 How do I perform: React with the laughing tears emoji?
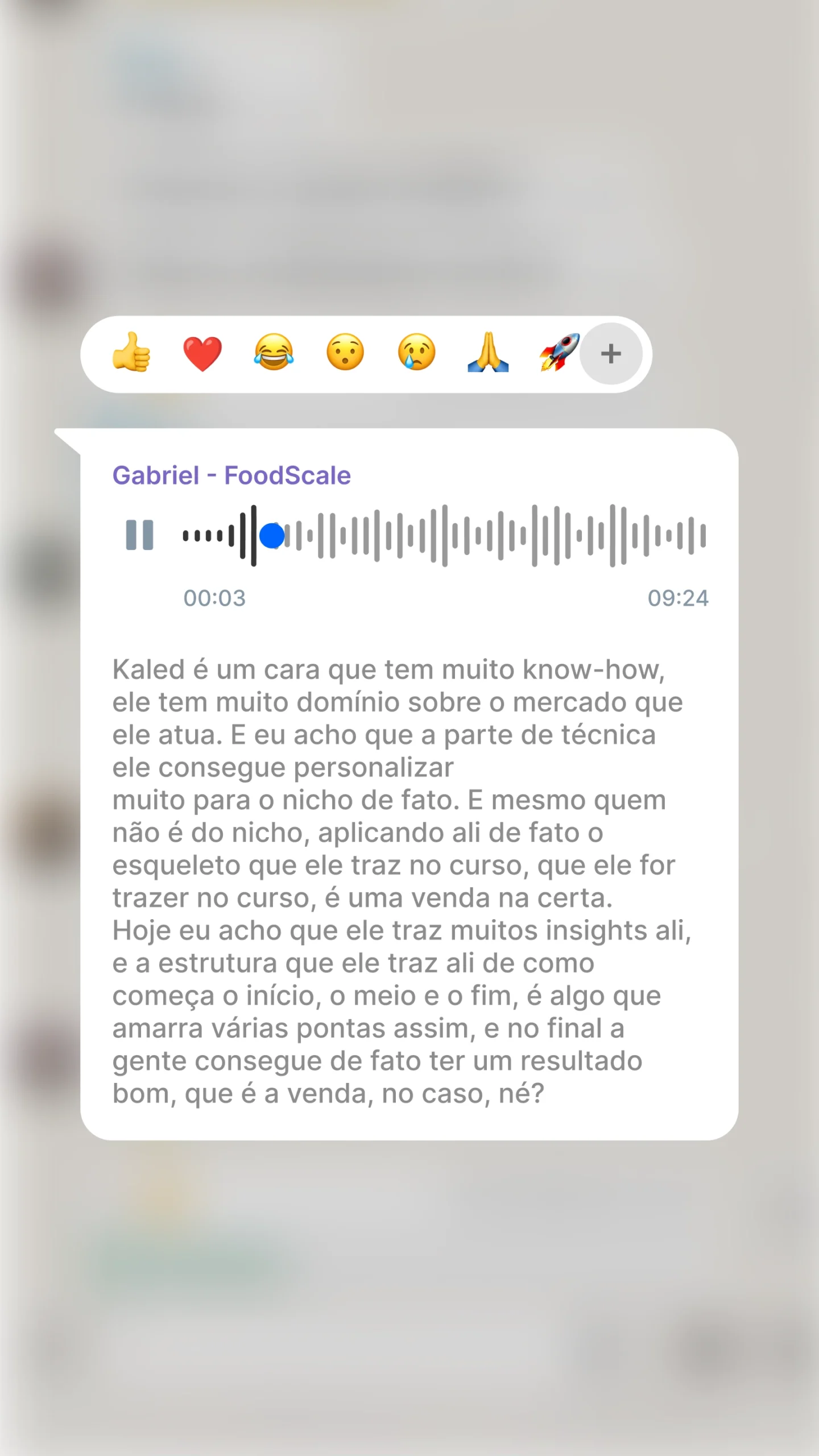pos(274,353)
